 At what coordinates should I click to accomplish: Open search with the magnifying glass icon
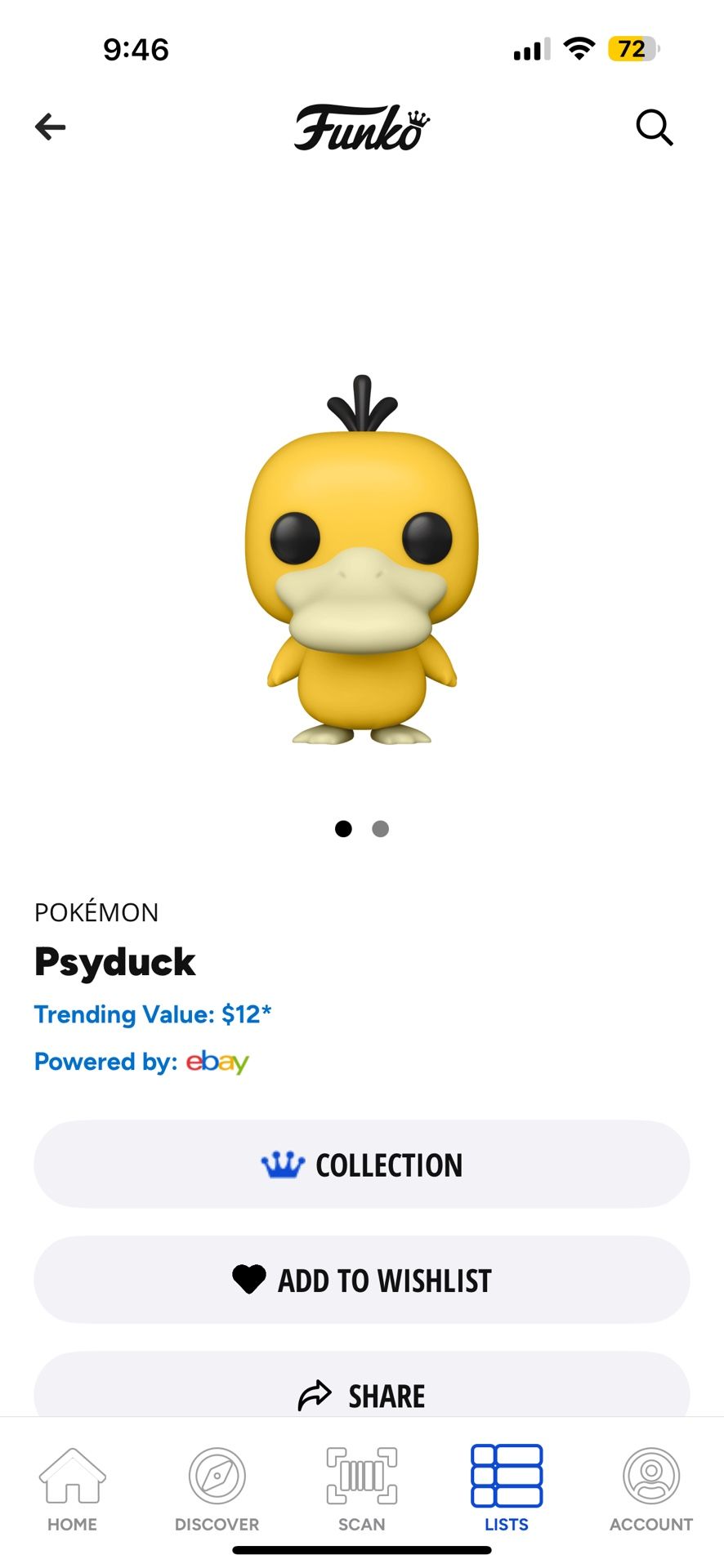pyautogui.click(x=654, y=127)
